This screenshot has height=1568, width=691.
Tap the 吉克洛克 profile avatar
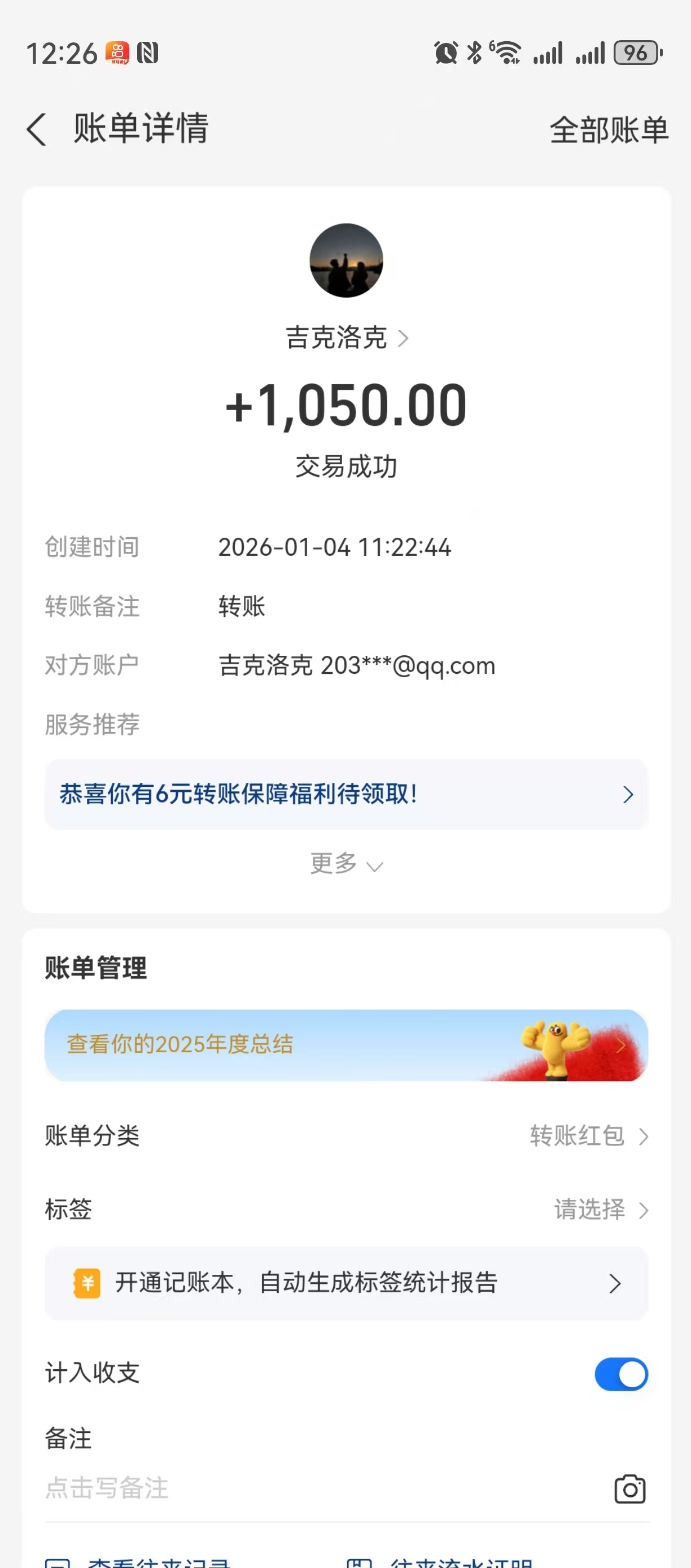click(346, 261)
